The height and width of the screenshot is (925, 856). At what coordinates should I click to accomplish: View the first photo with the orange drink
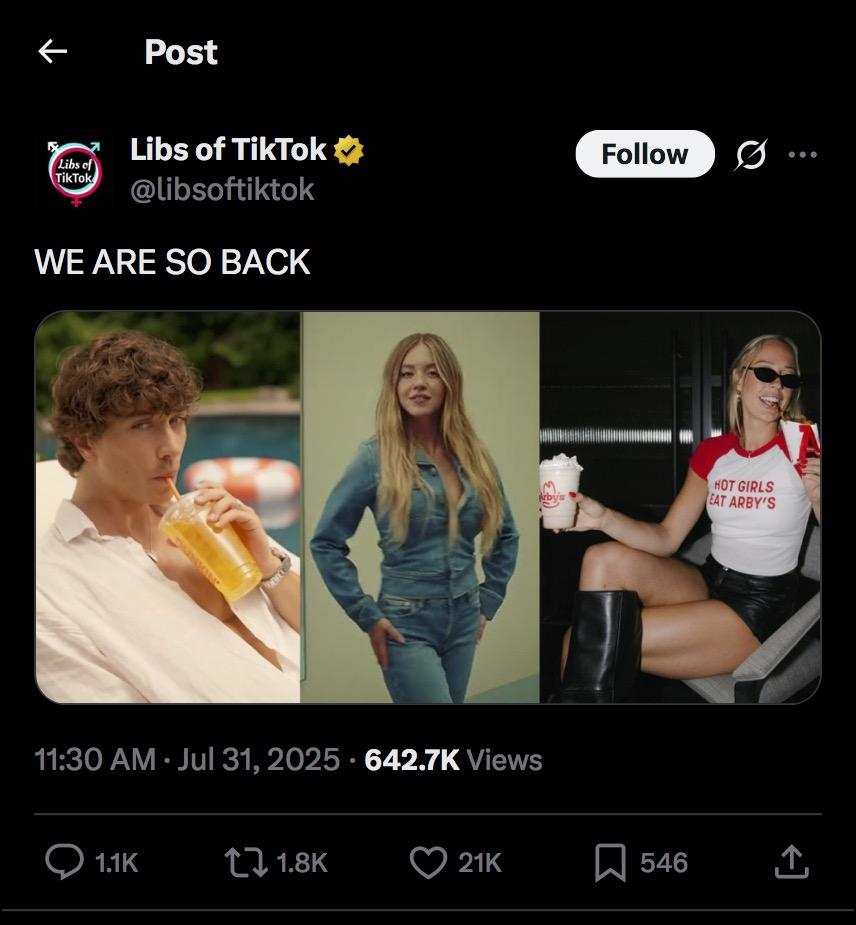tap(168, 507)
